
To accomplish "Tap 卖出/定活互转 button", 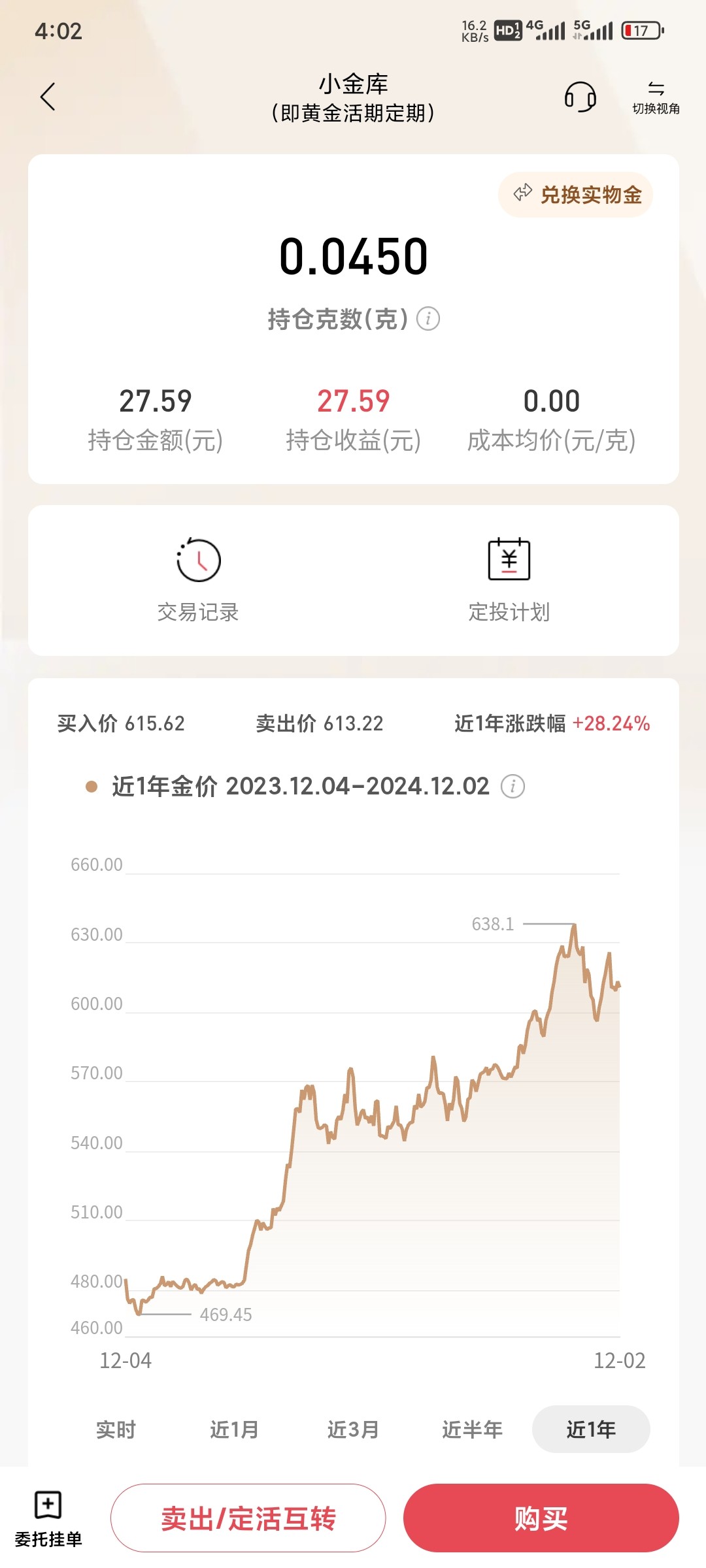I will pos(248,1518).
